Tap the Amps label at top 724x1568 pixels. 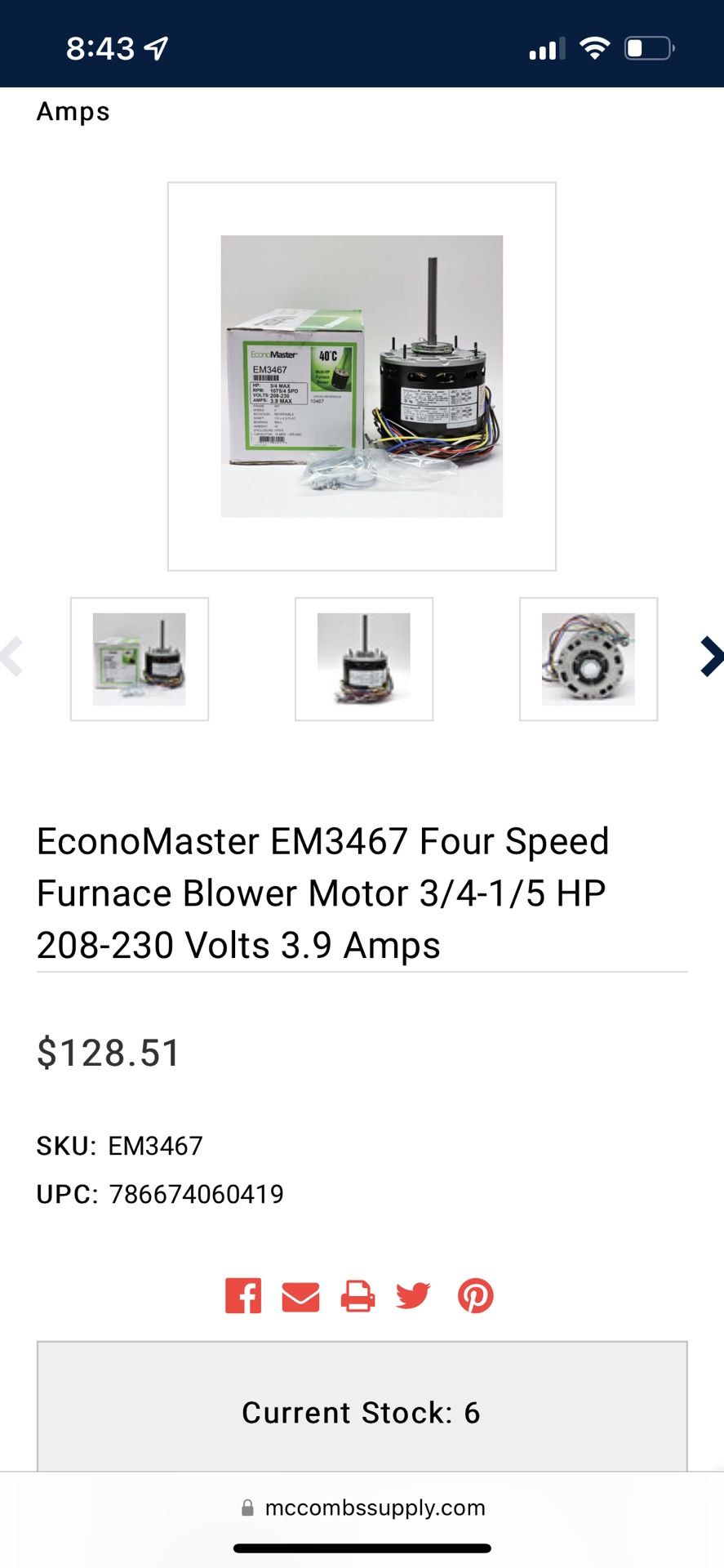click(x=73, y=112)
